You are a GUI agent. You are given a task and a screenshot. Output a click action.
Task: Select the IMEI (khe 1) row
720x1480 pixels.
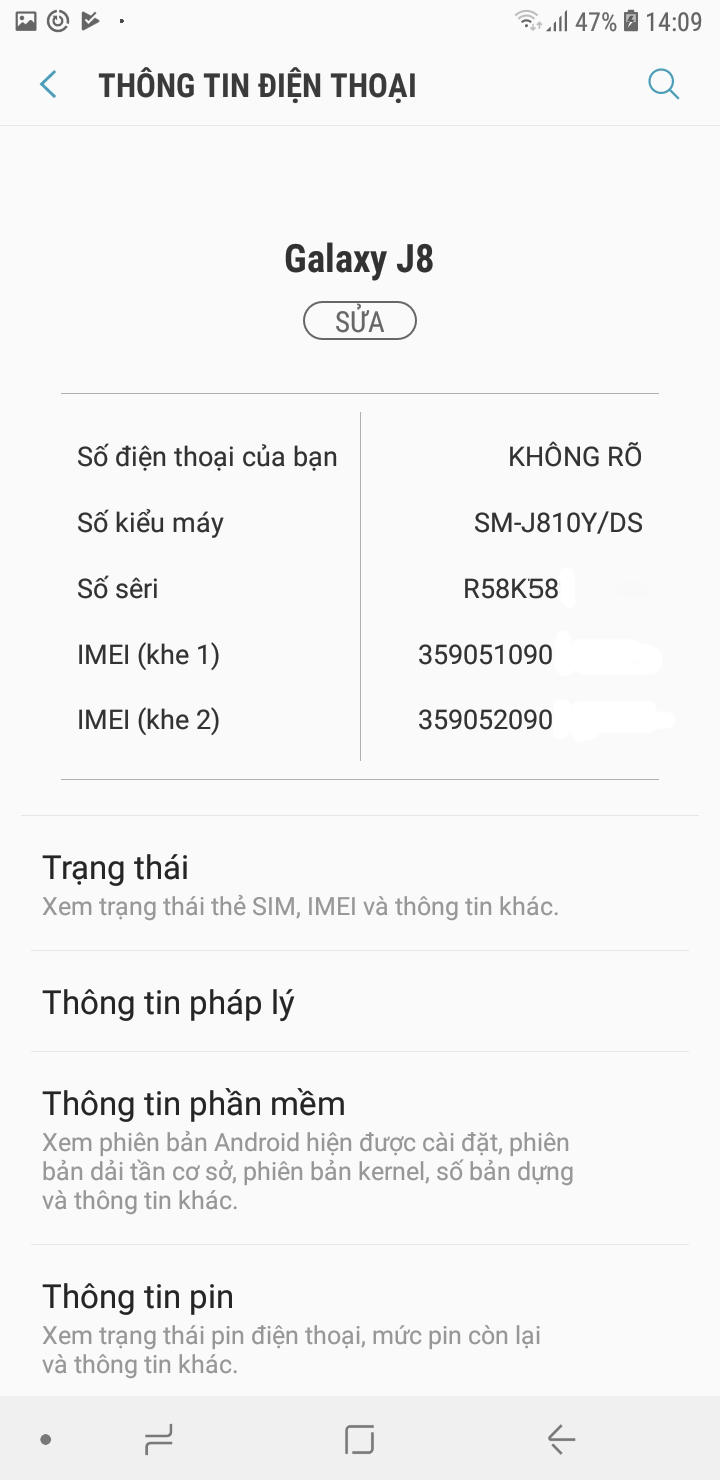pos(360,655)
